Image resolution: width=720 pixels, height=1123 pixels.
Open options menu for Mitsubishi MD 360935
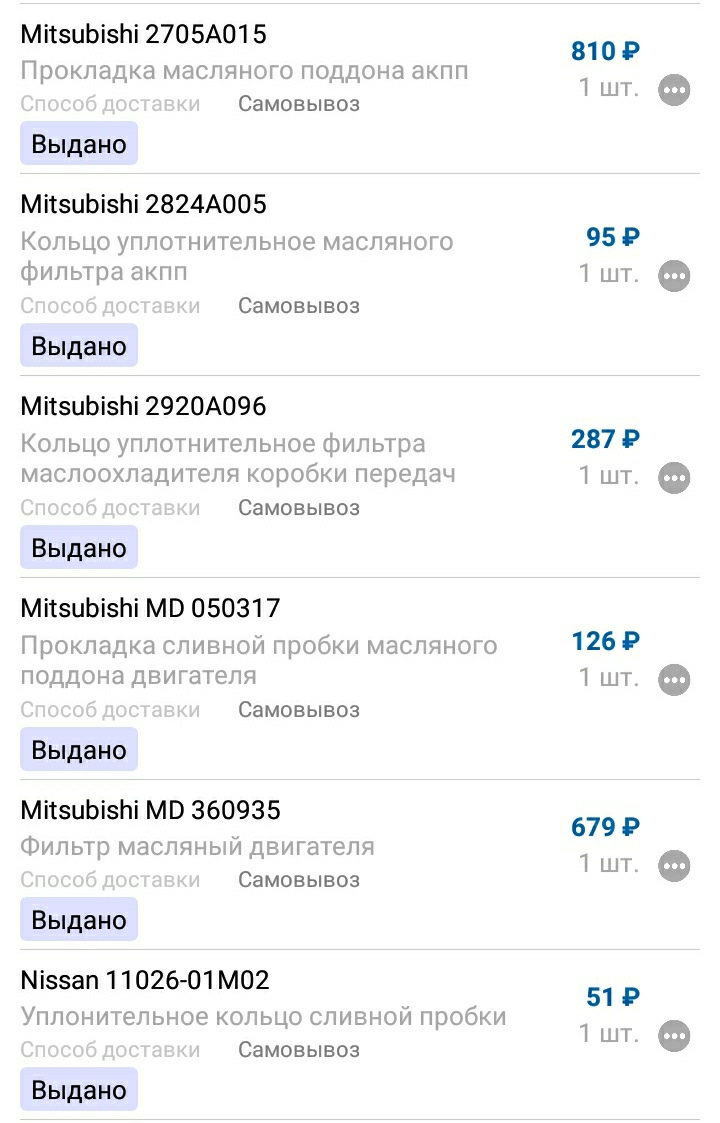pos(676,865)
